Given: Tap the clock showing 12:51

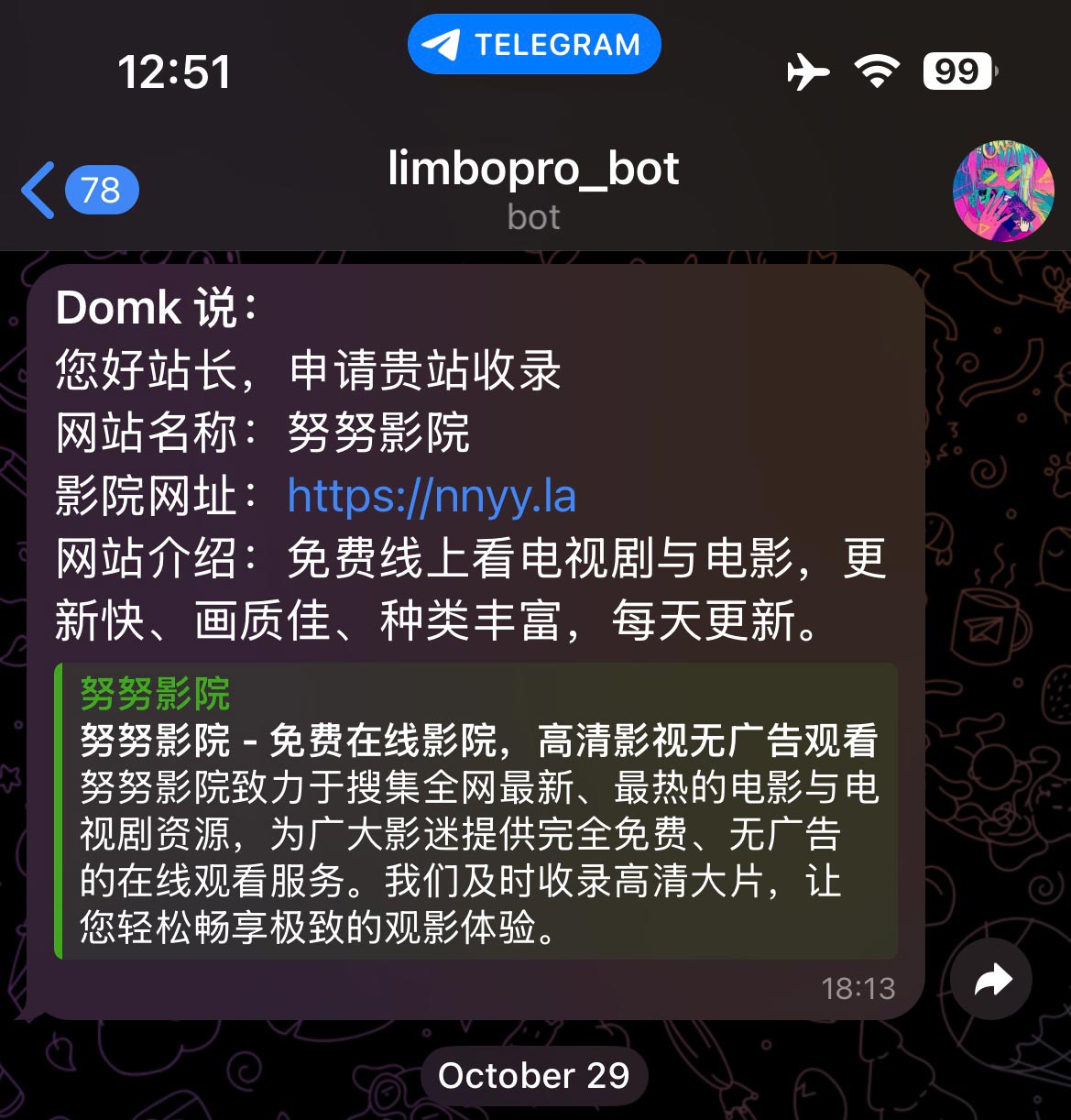Looking at the screenshot, I should (176, 71).
